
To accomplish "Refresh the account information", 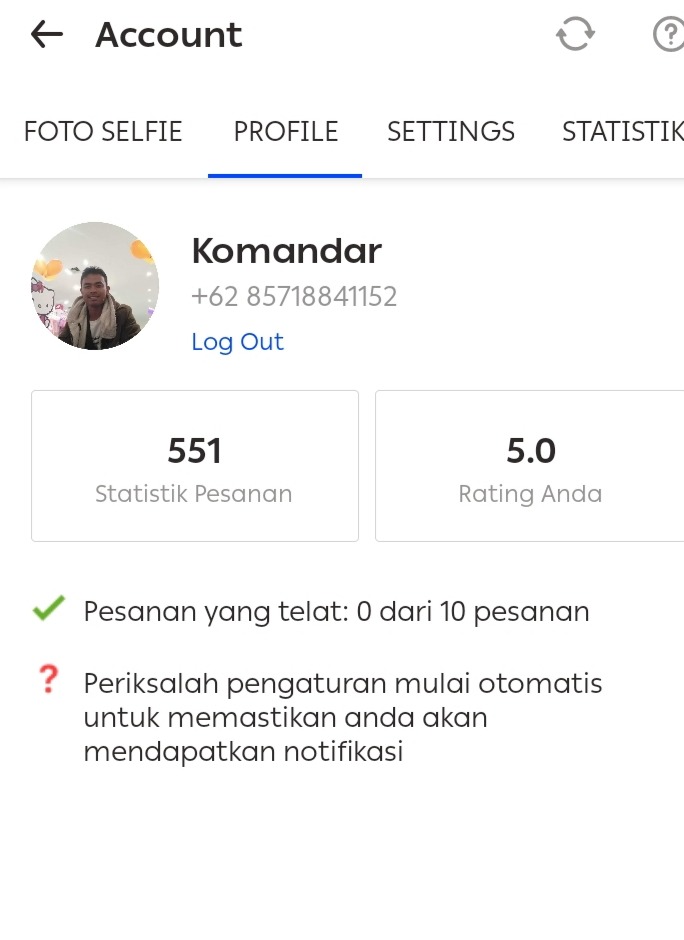I will tap(575, 35).
